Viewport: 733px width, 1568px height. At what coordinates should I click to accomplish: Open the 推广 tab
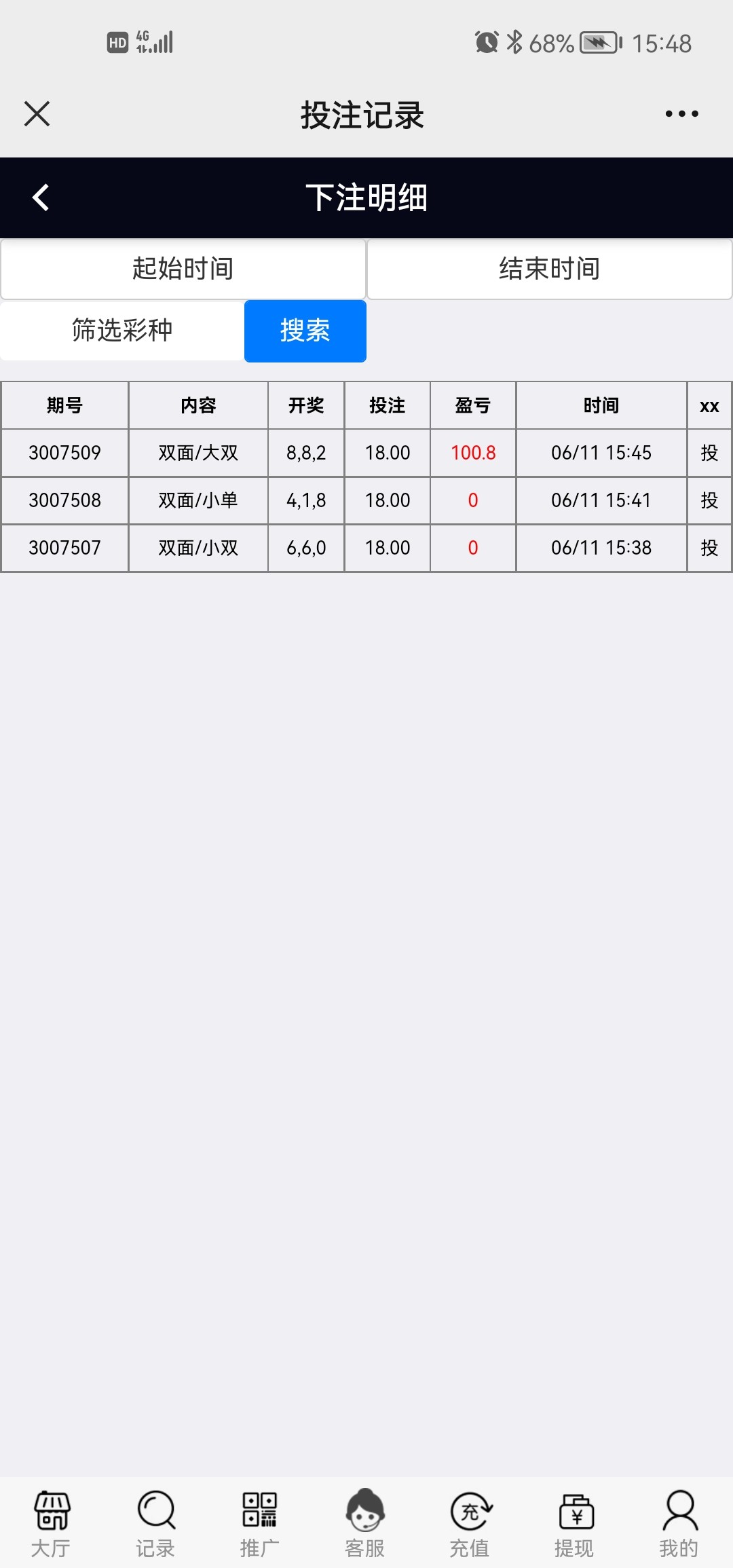[260, 1523]
